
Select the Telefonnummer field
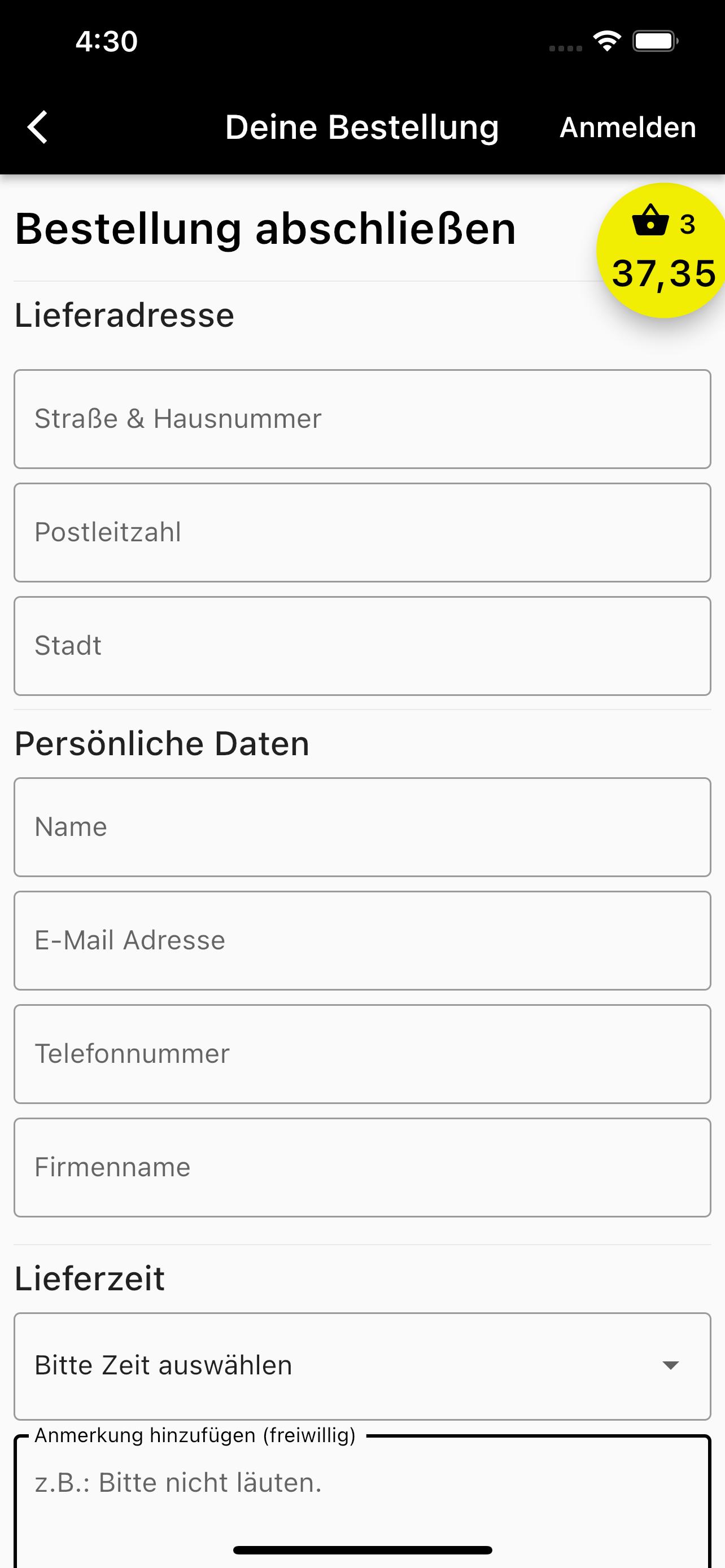click(x=362, y=1054)
